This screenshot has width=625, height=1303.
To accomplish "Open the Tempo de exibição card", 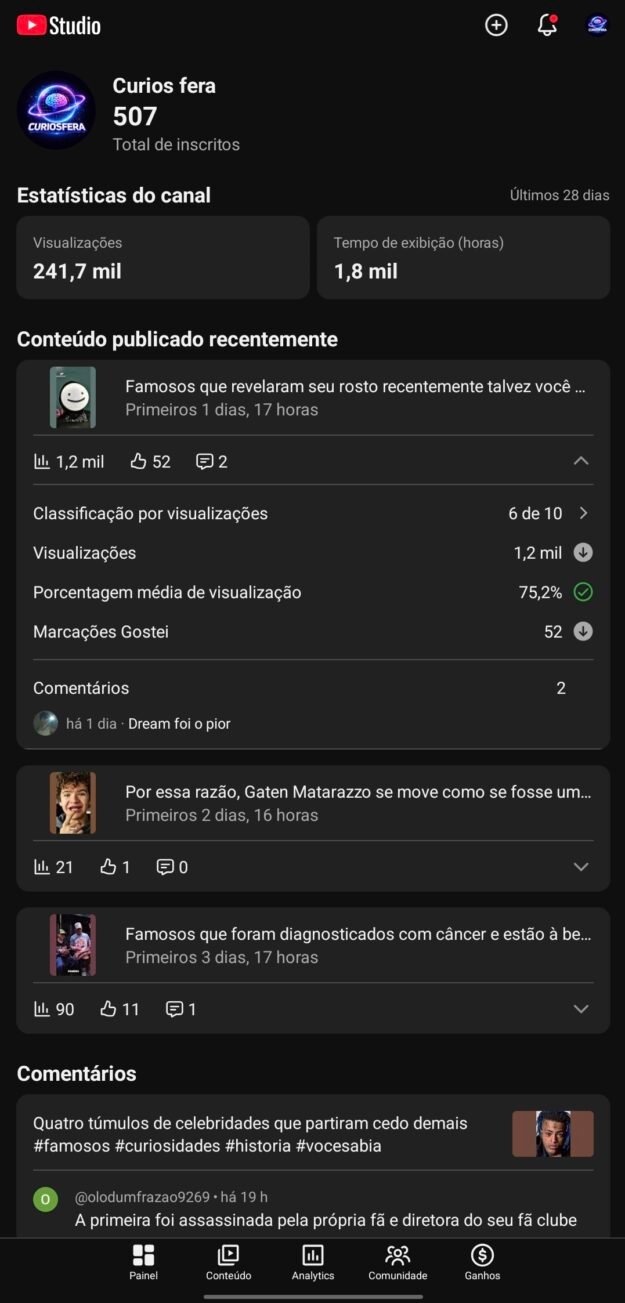I will point(463,257).
